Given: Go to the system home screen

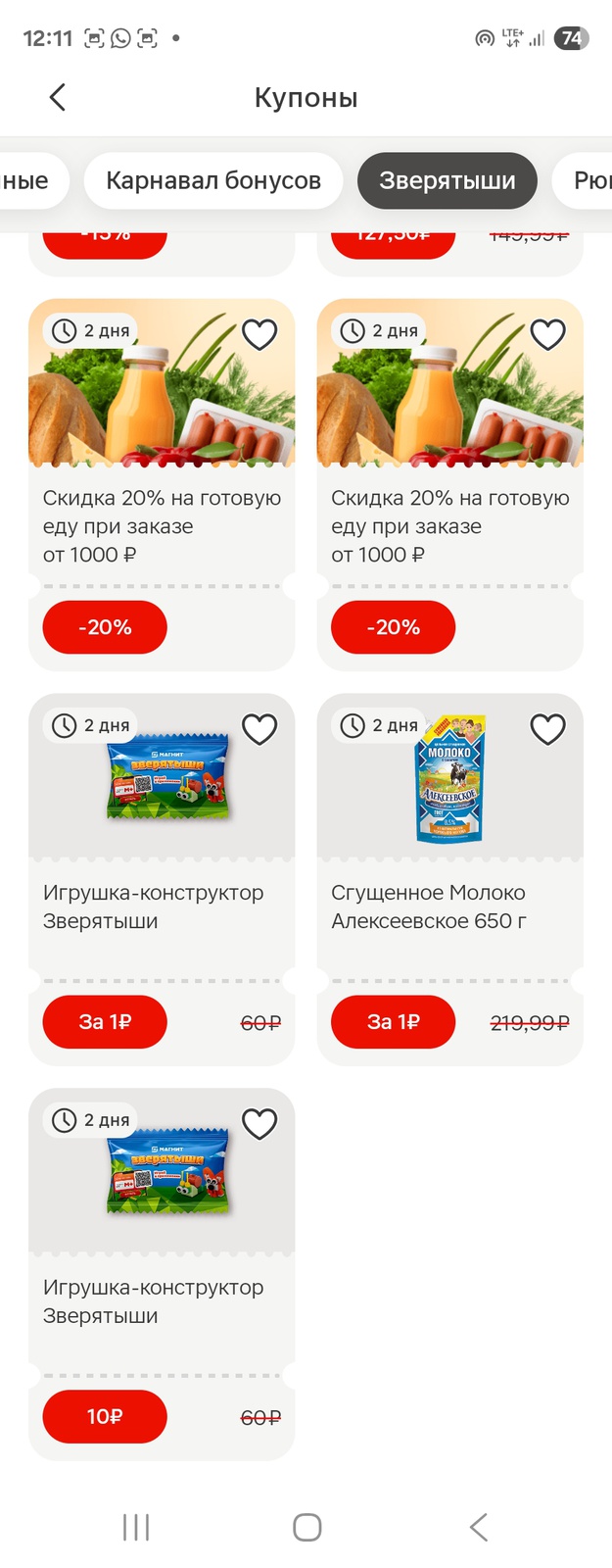Looking at the screenshot, I should tap(306, 1527).
